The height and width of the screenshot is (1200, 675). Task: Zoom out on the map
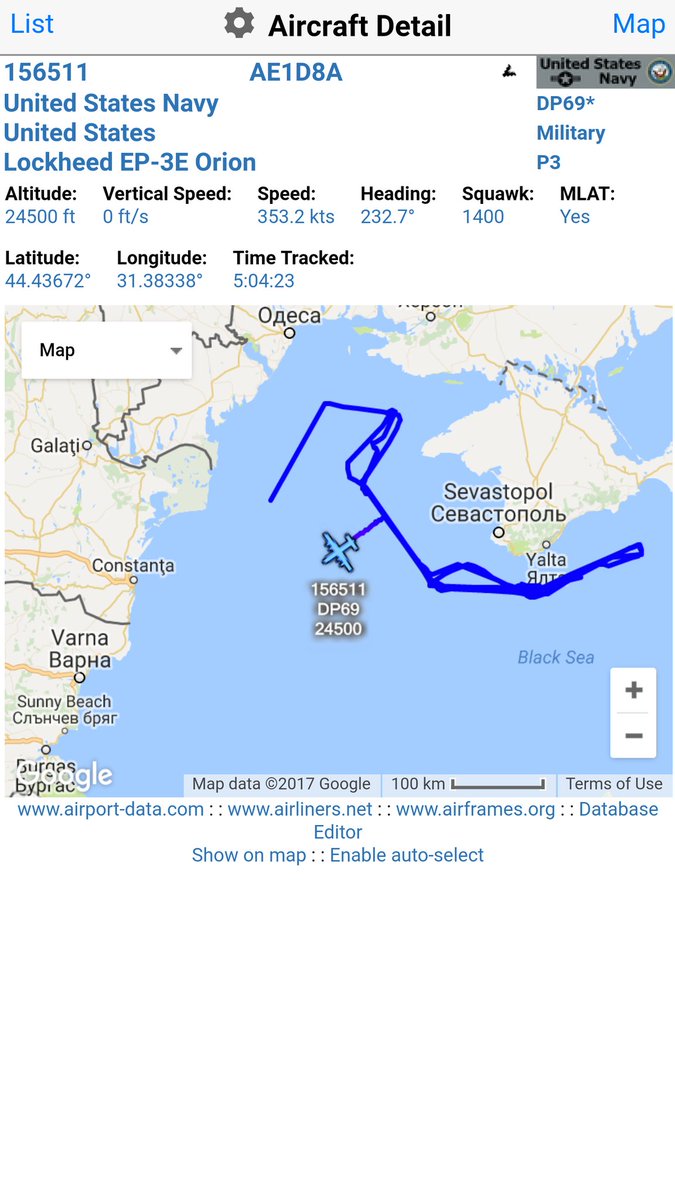[633, 736]
